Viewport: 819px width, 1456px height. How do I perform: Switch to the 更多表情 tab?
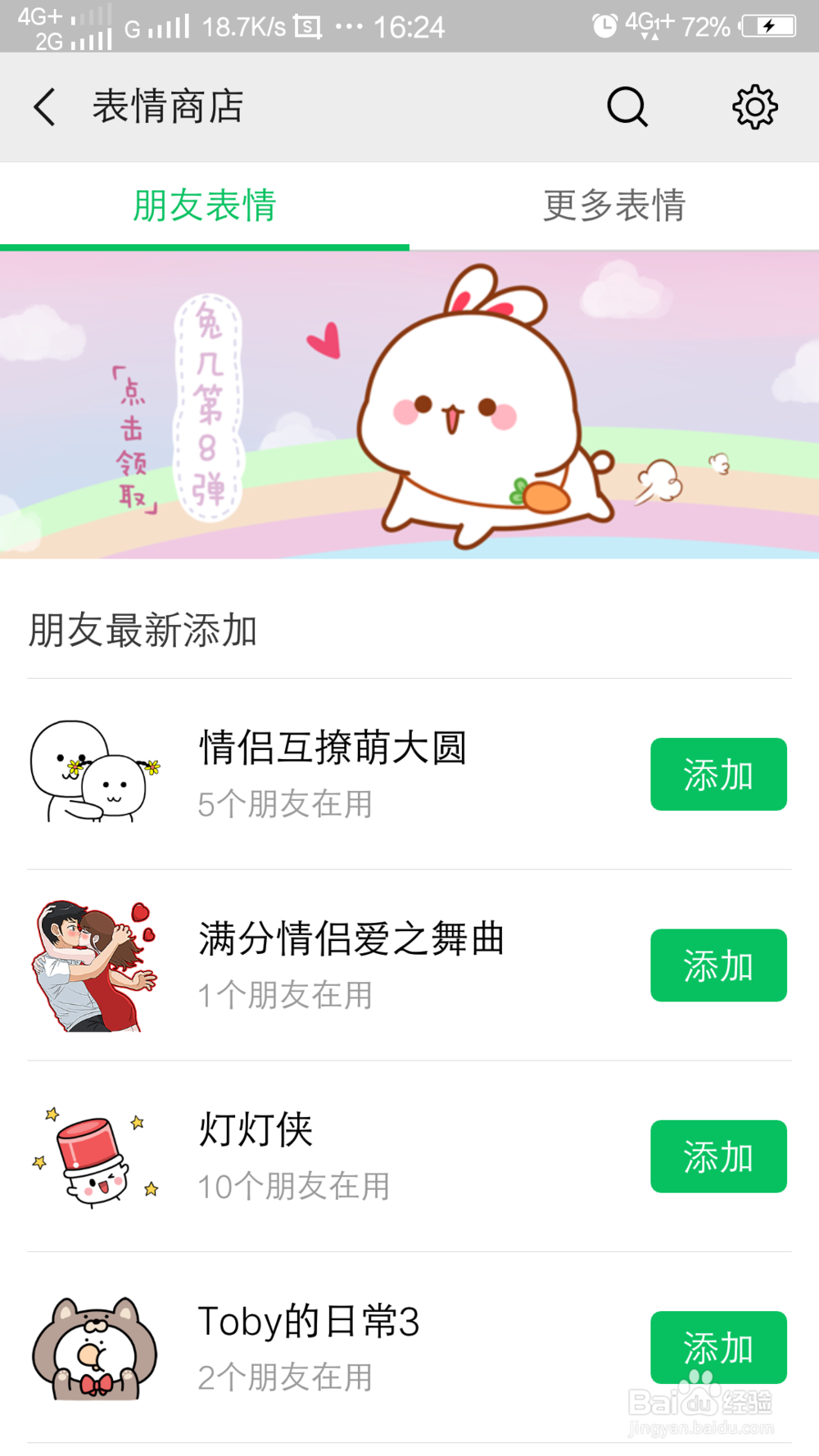click(x=613, y=206)
